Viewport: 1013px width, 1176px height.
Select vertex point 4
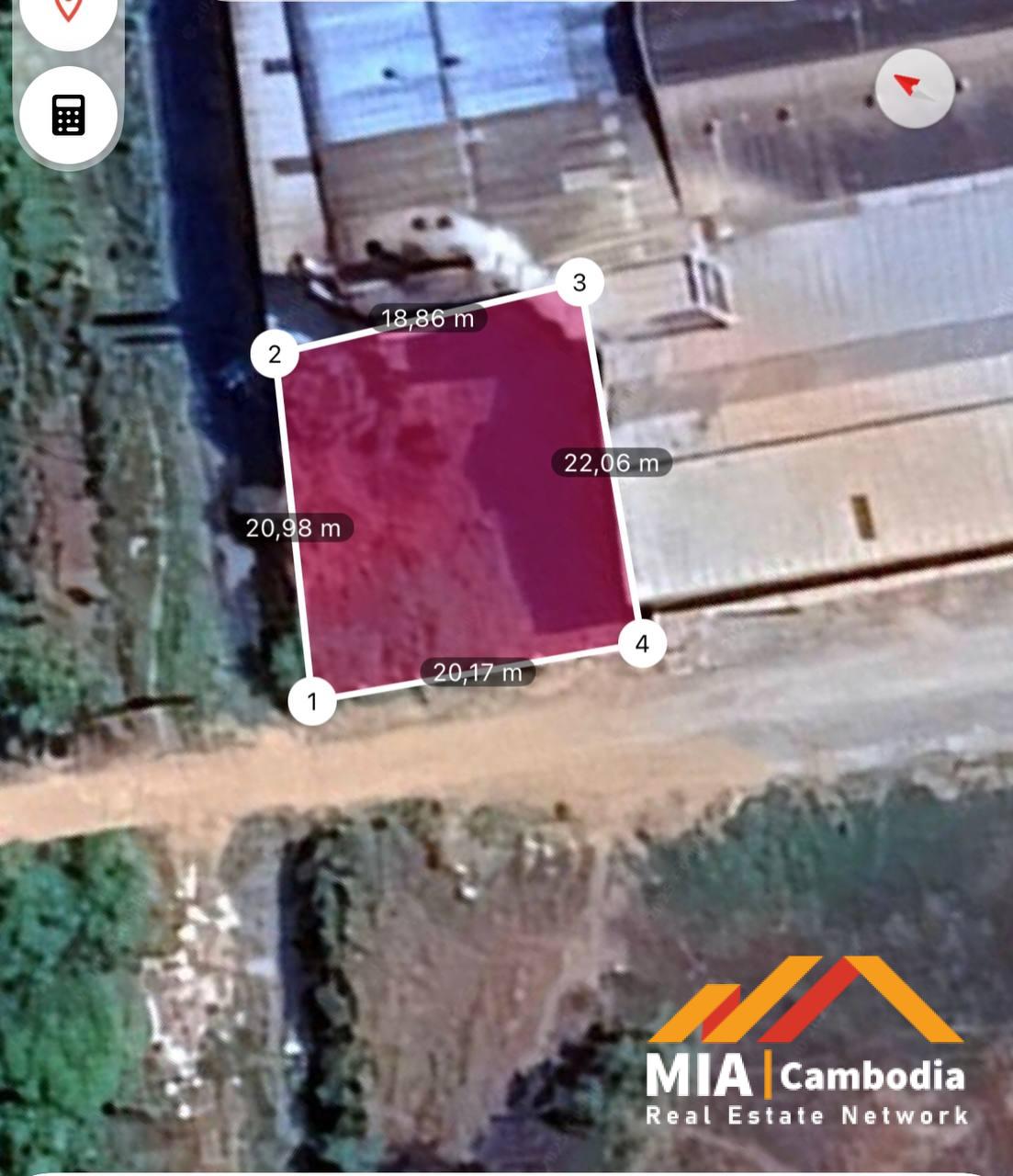point(642,643)
